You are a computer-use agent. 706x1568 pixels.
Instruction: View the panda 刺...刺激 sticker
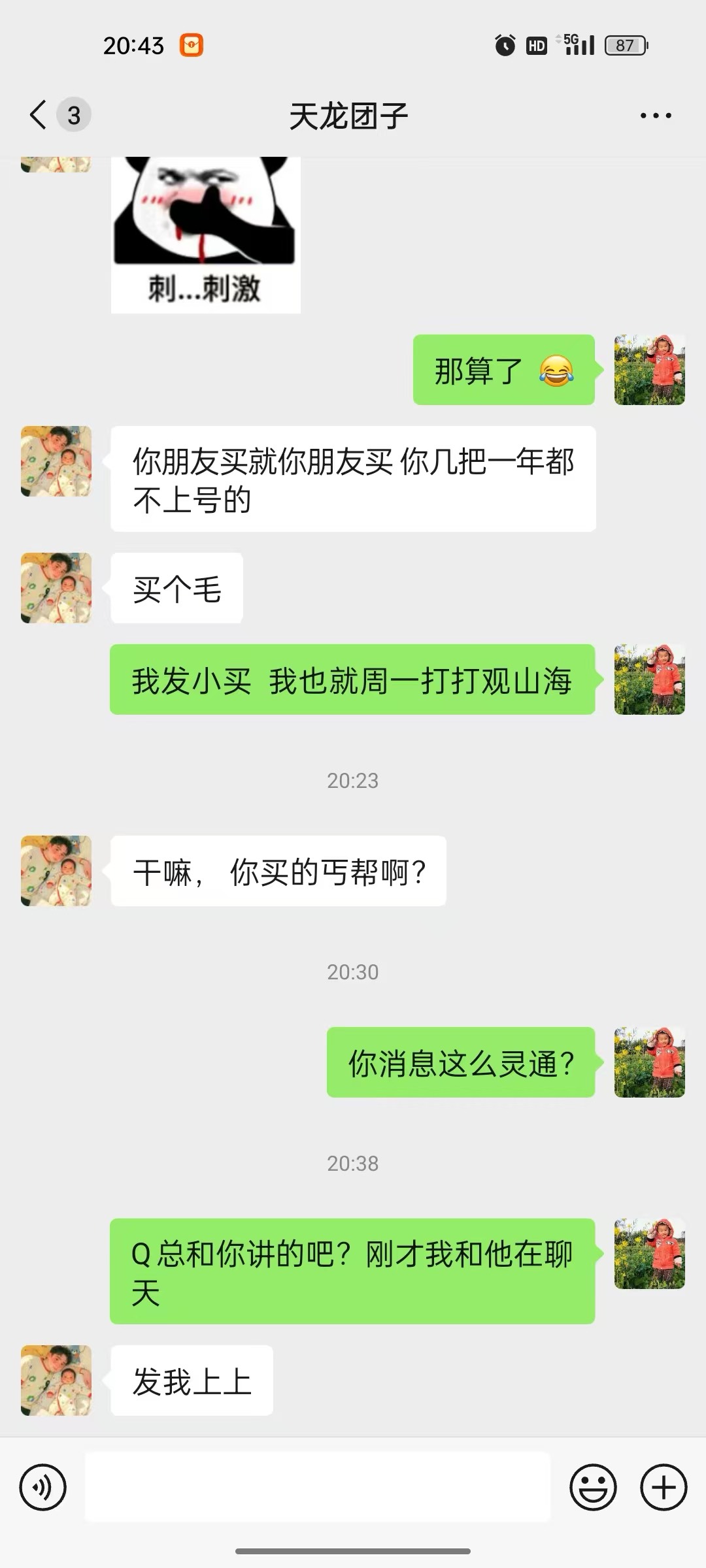tap(205, 235)
